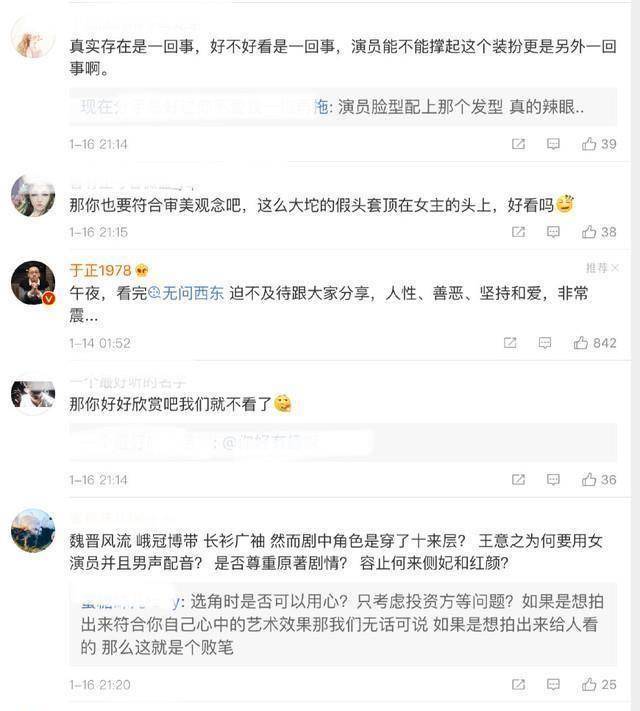This screenshot has height=711, width=640.
Task: Repost the comment posted at 1-16 21:15
Action: 518,232
